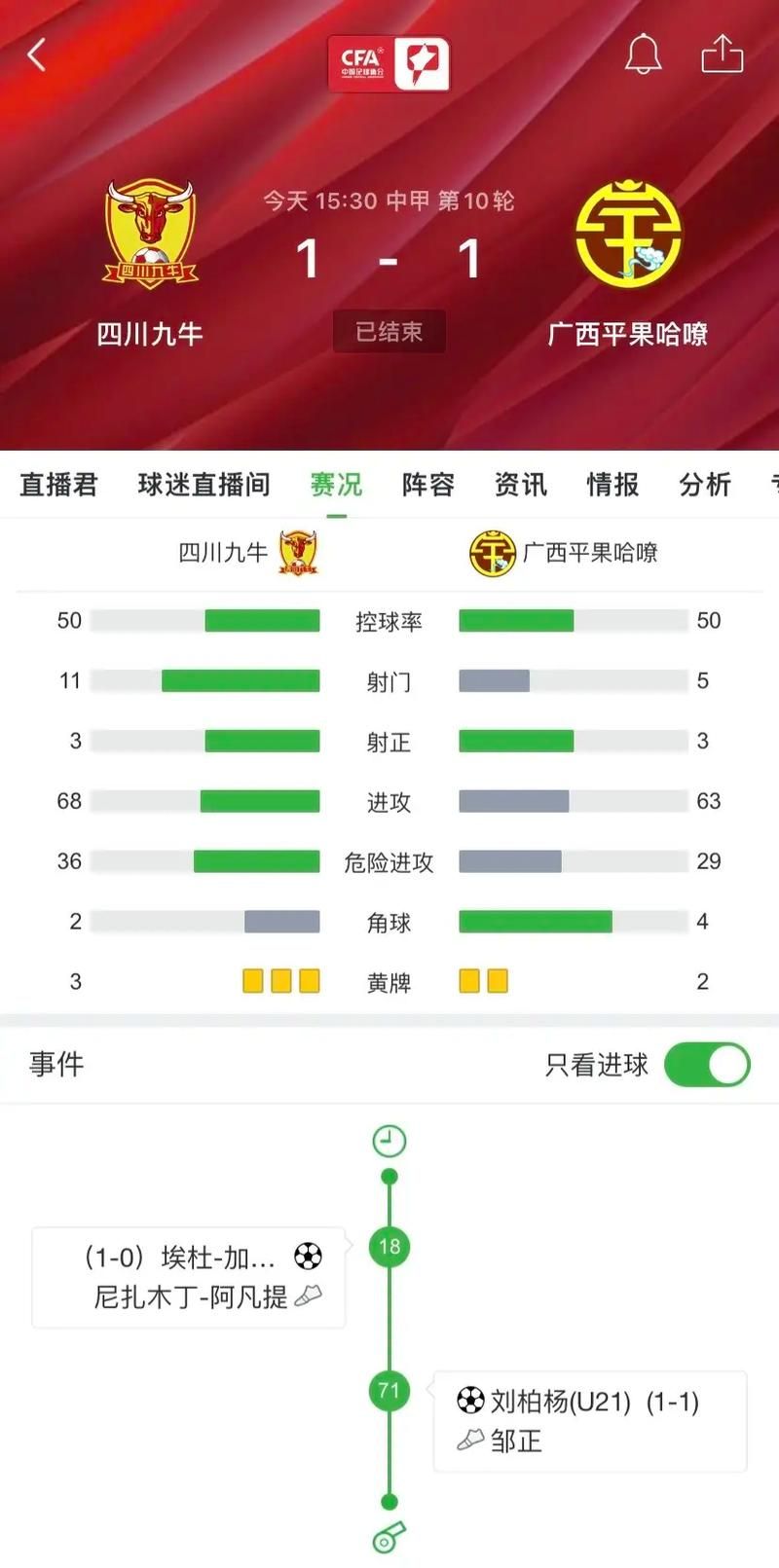Turn off the 只看进球 switch
Viewport: 779px width, 1568px height.
click(x=707, y=1065)
